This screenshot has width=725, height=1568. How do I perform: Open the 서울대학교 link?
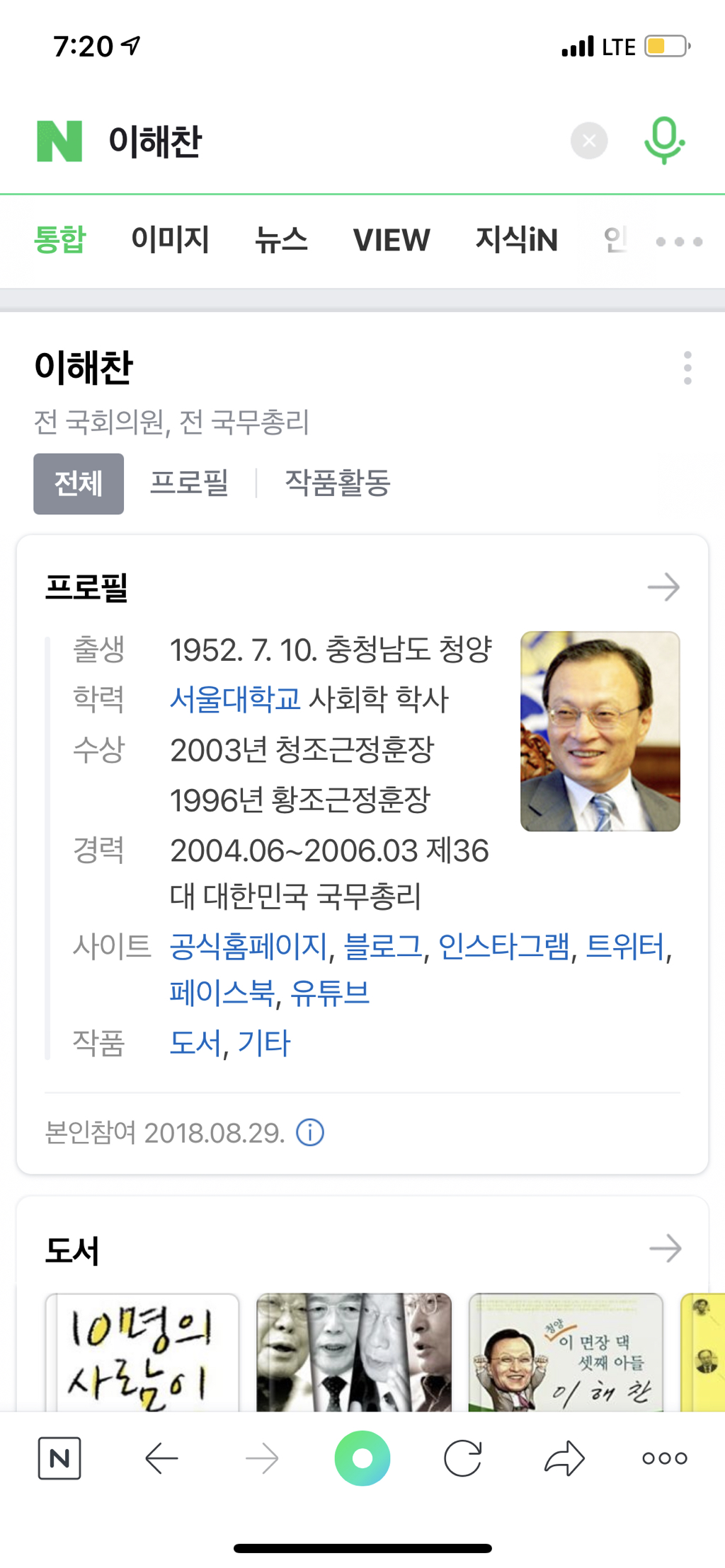(x=235, y=699)
